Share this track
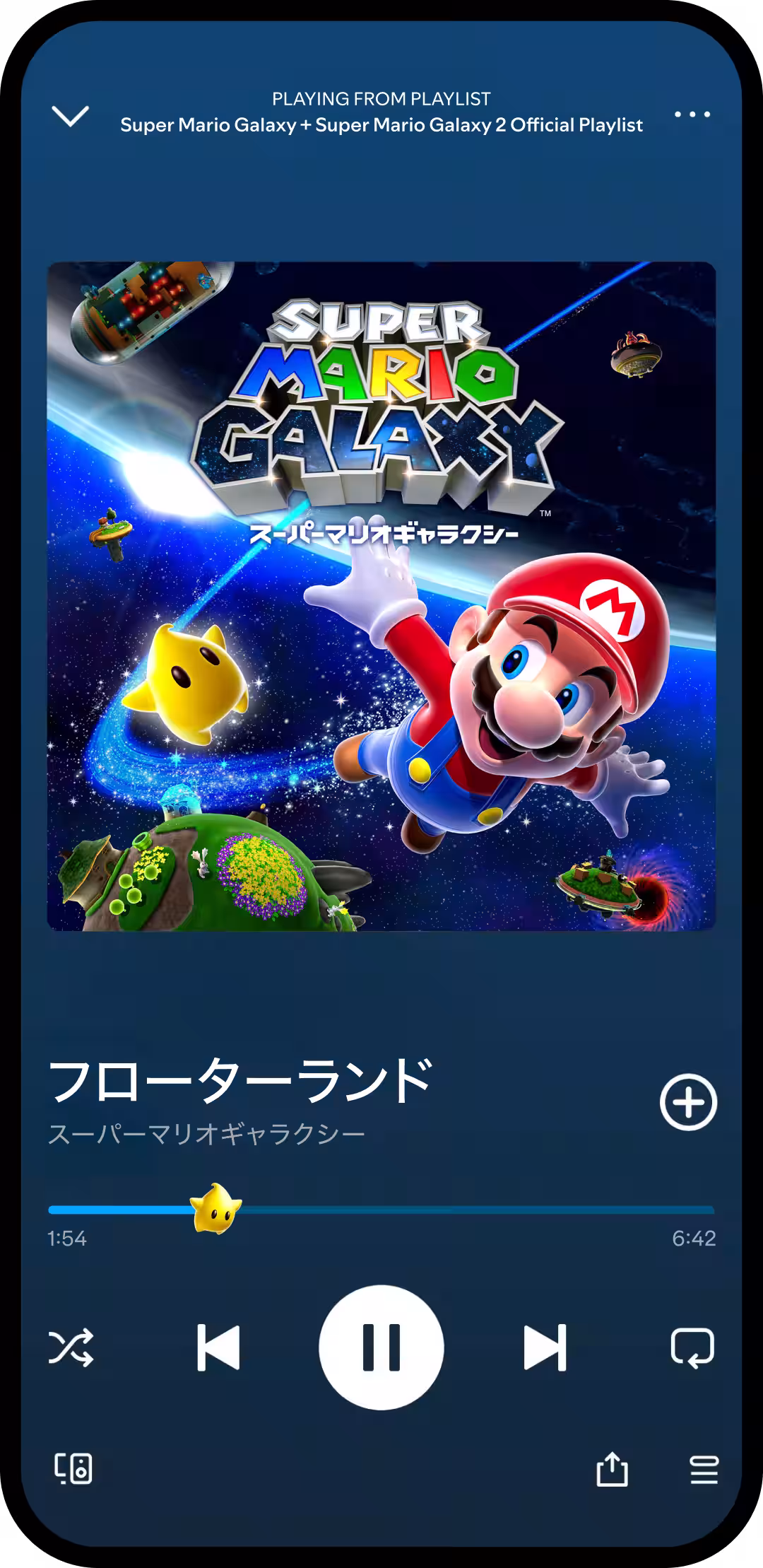 point(612,1469)
